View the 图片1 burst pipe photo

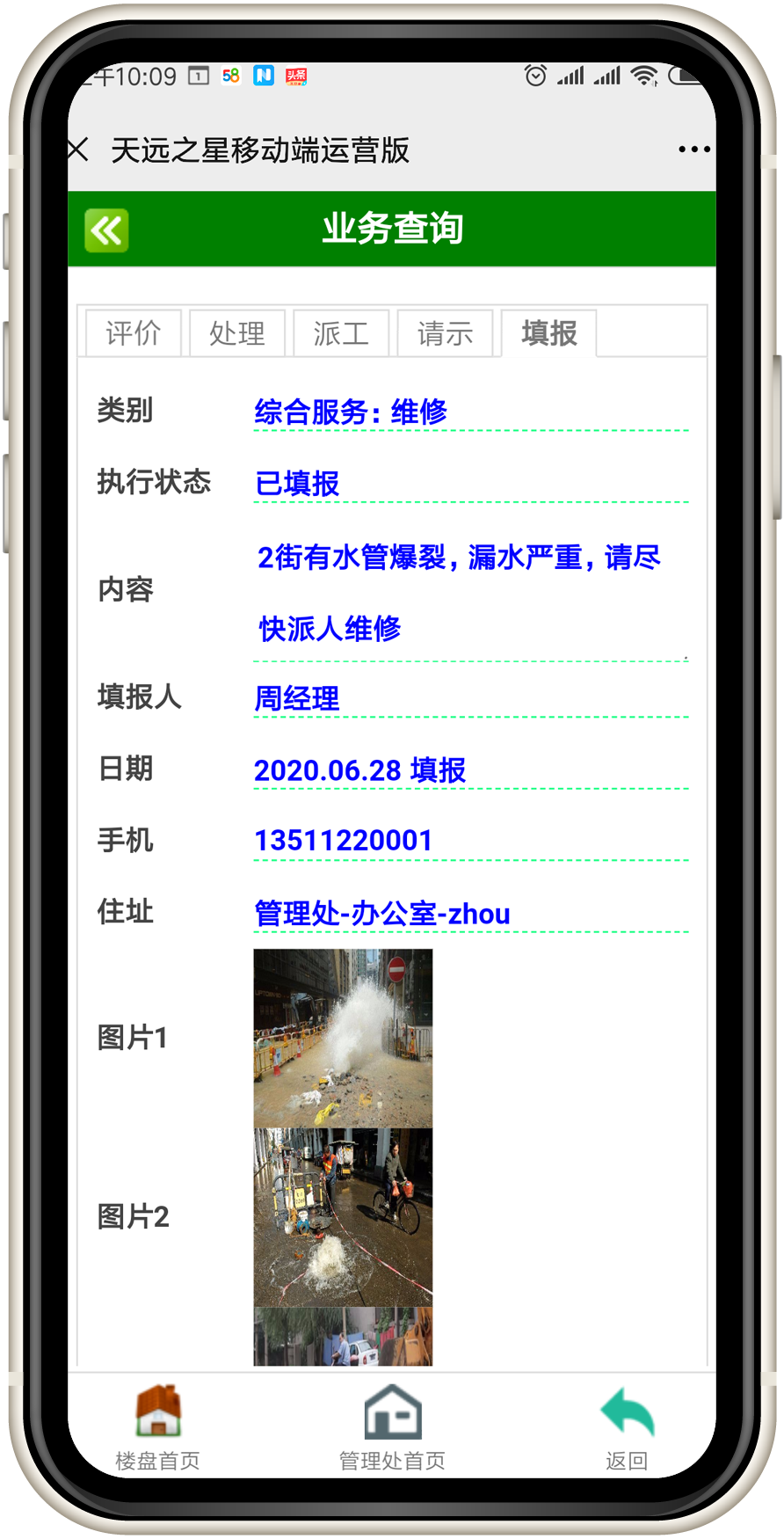(343, 1038)
